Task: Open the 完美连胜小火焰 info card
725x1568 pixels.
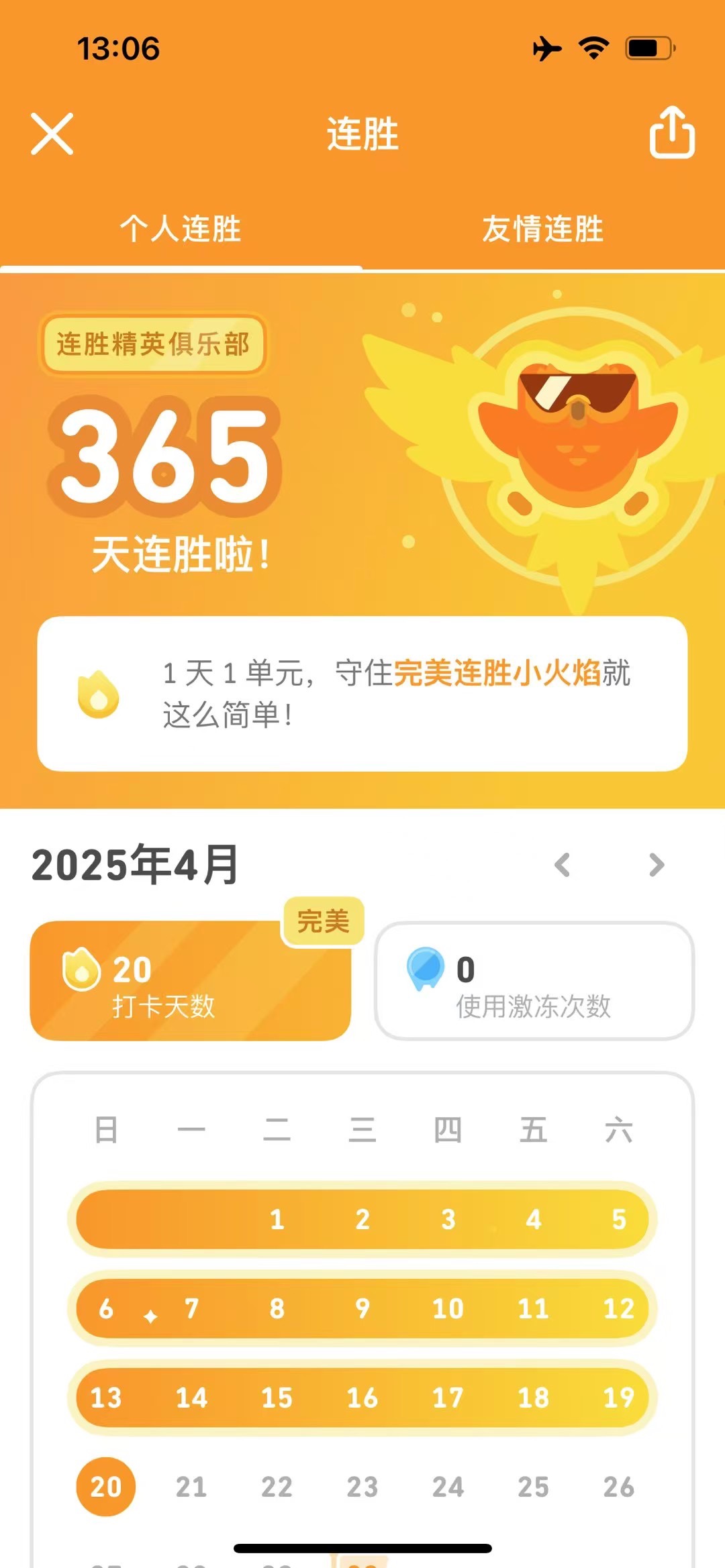Action: click(x=362, y=694)
